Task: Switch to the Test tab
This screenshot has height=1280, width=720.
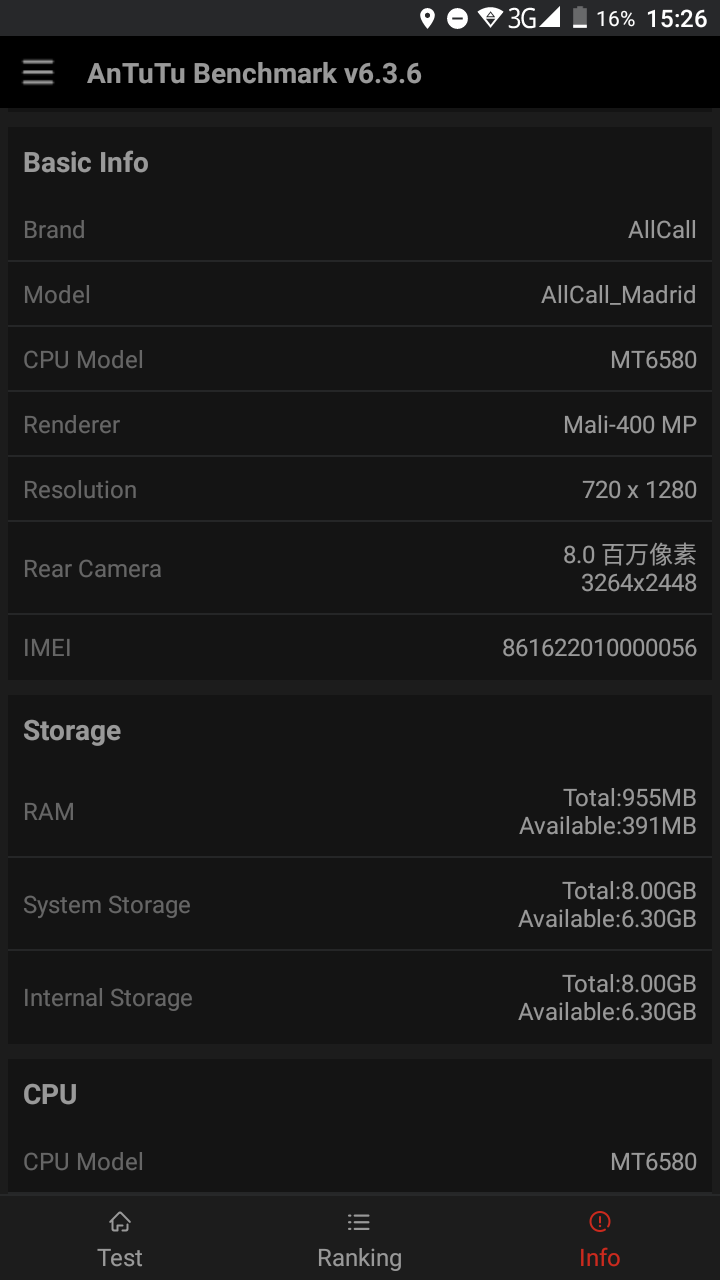Action: coord(120,1238)
